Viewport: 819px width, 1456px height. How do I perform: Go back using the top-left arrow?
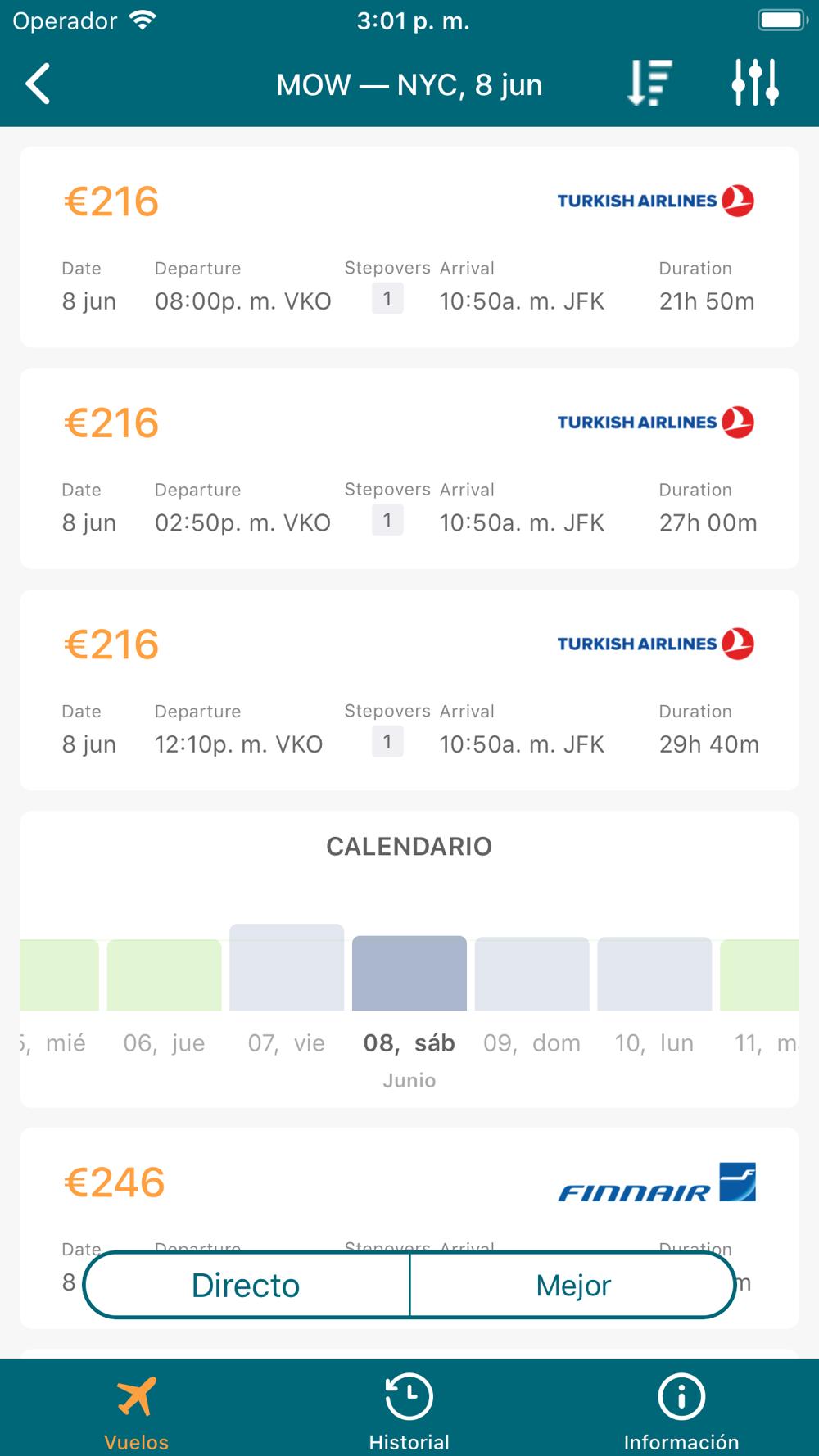point(38,84)
